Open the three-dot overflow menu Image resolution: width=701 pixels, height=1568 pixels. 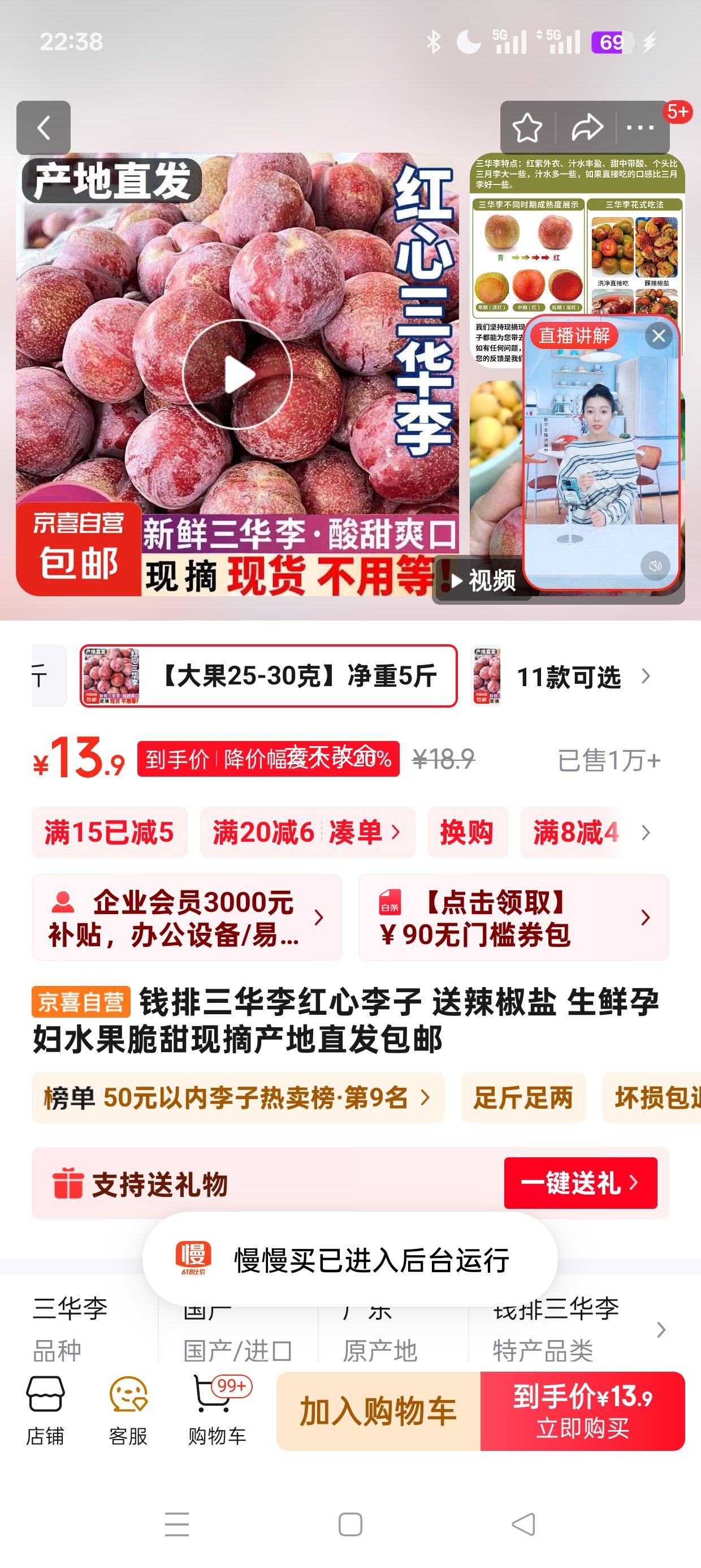[639, 128]
